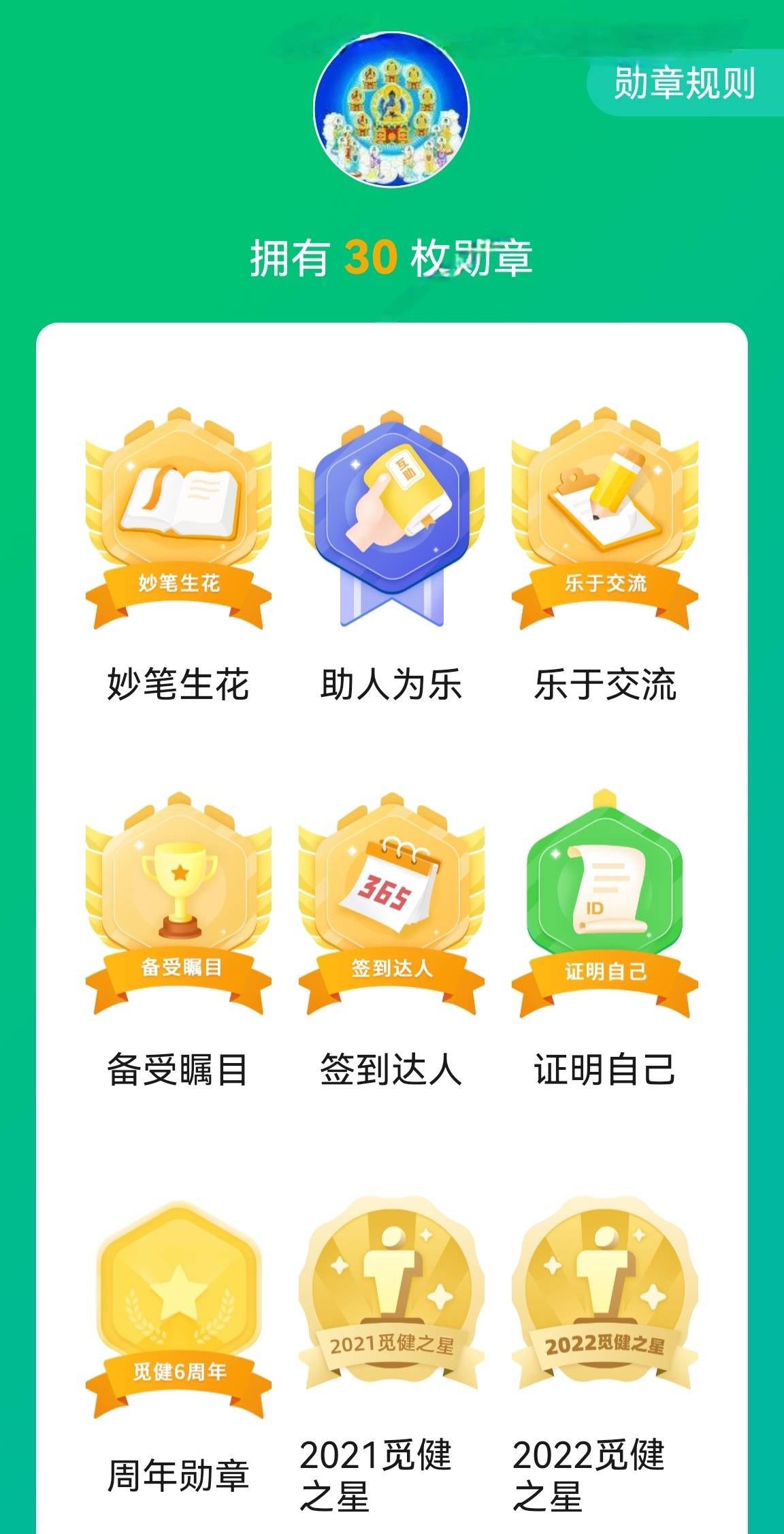Select the 签到达人 365 calendar badge
Image resolution: width=784 pixels, height=1534 pixels.
[391, 898]
